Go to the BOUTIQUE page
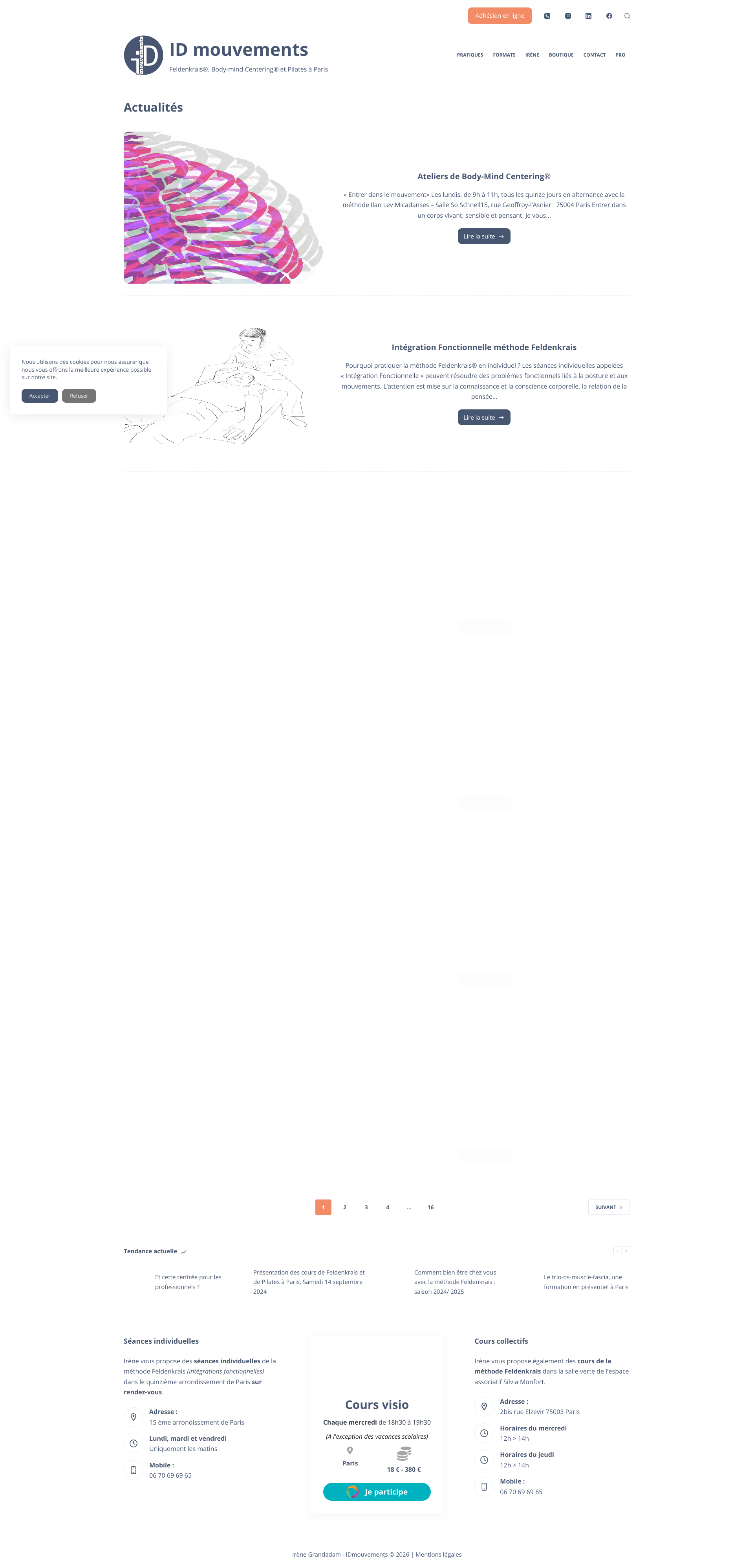754x1568 pixels. click(560, 55)
